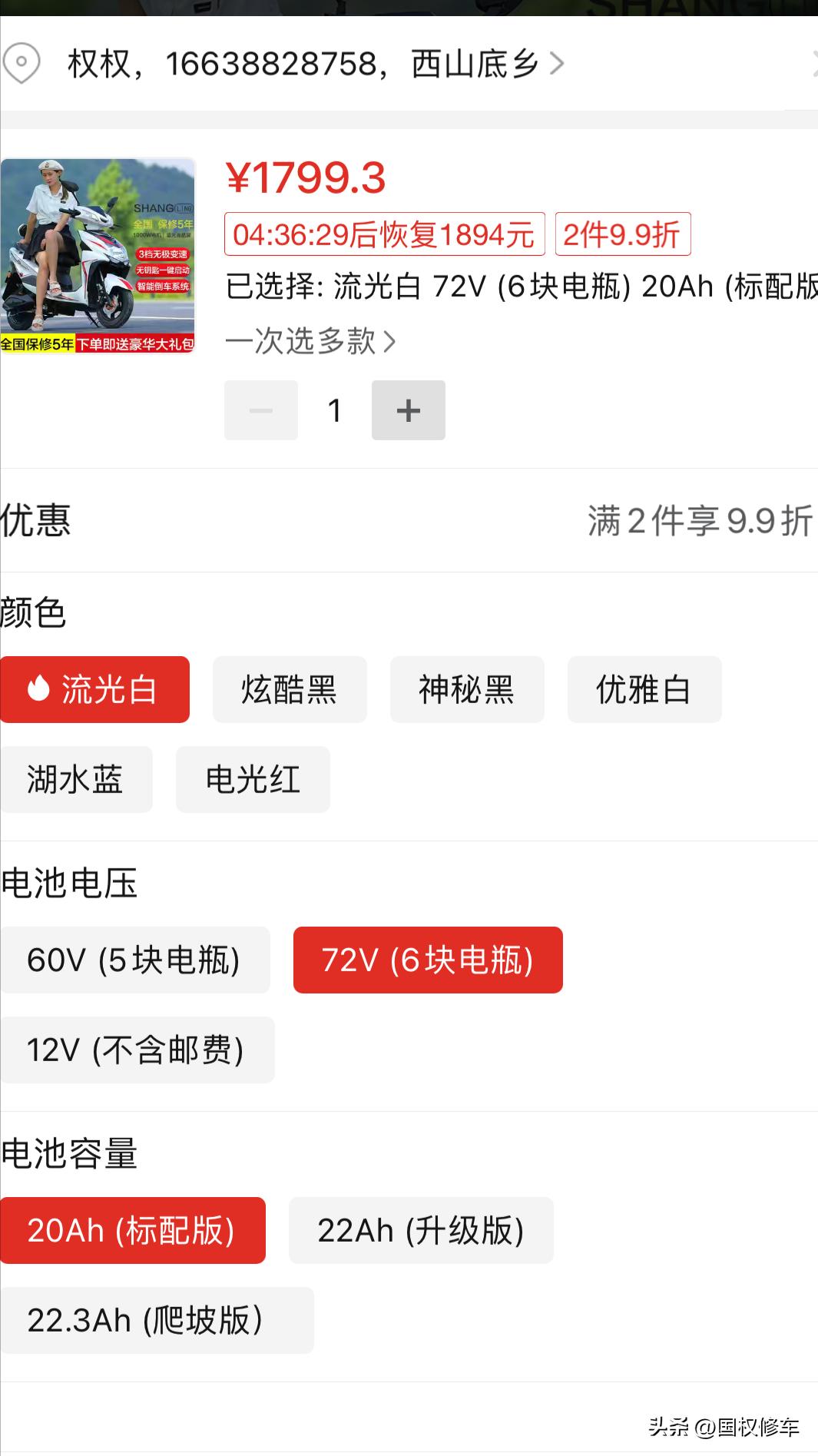Select 神秘黑 color option
The width and height of the screenshot is (818, 1456).
467,690
